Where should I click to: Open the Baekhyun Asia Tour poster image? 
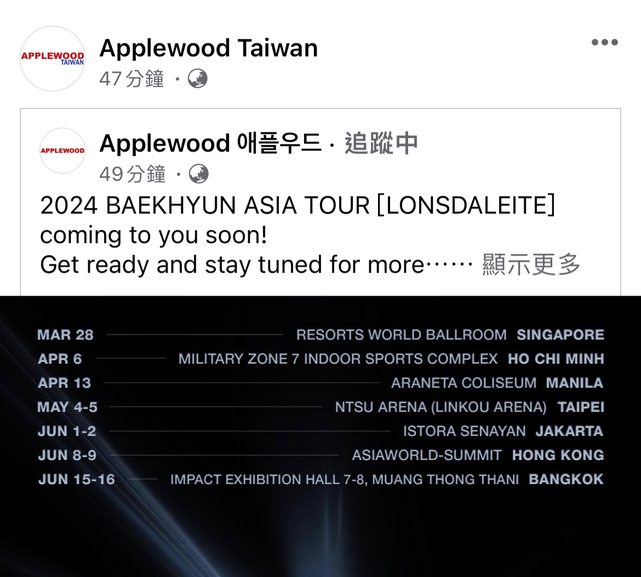tap(320, 436)
